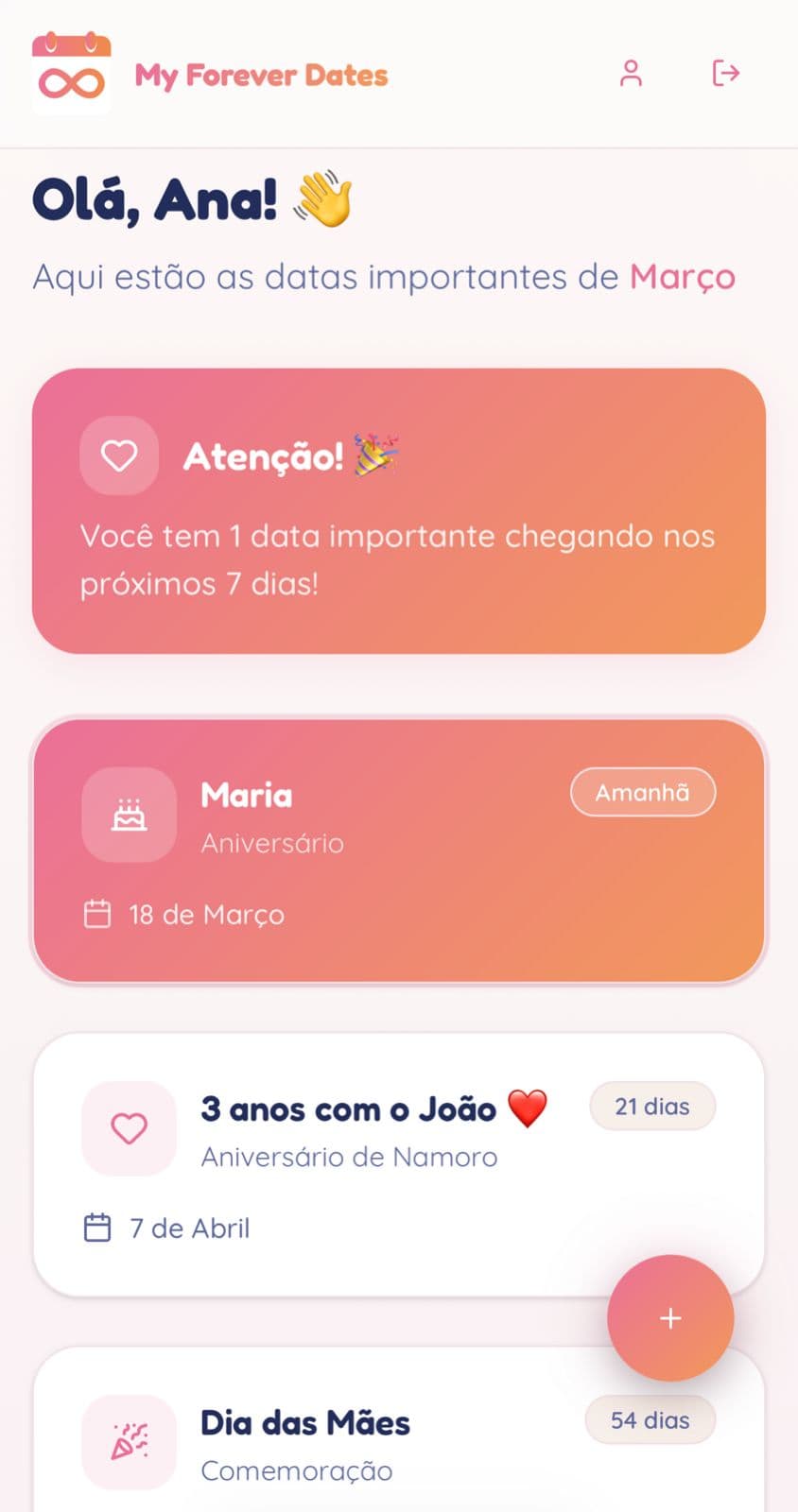The height and width of the screenshot is (1512, 798).
Task: Click the Março highlighted text
Action: [x=683, y=276]
